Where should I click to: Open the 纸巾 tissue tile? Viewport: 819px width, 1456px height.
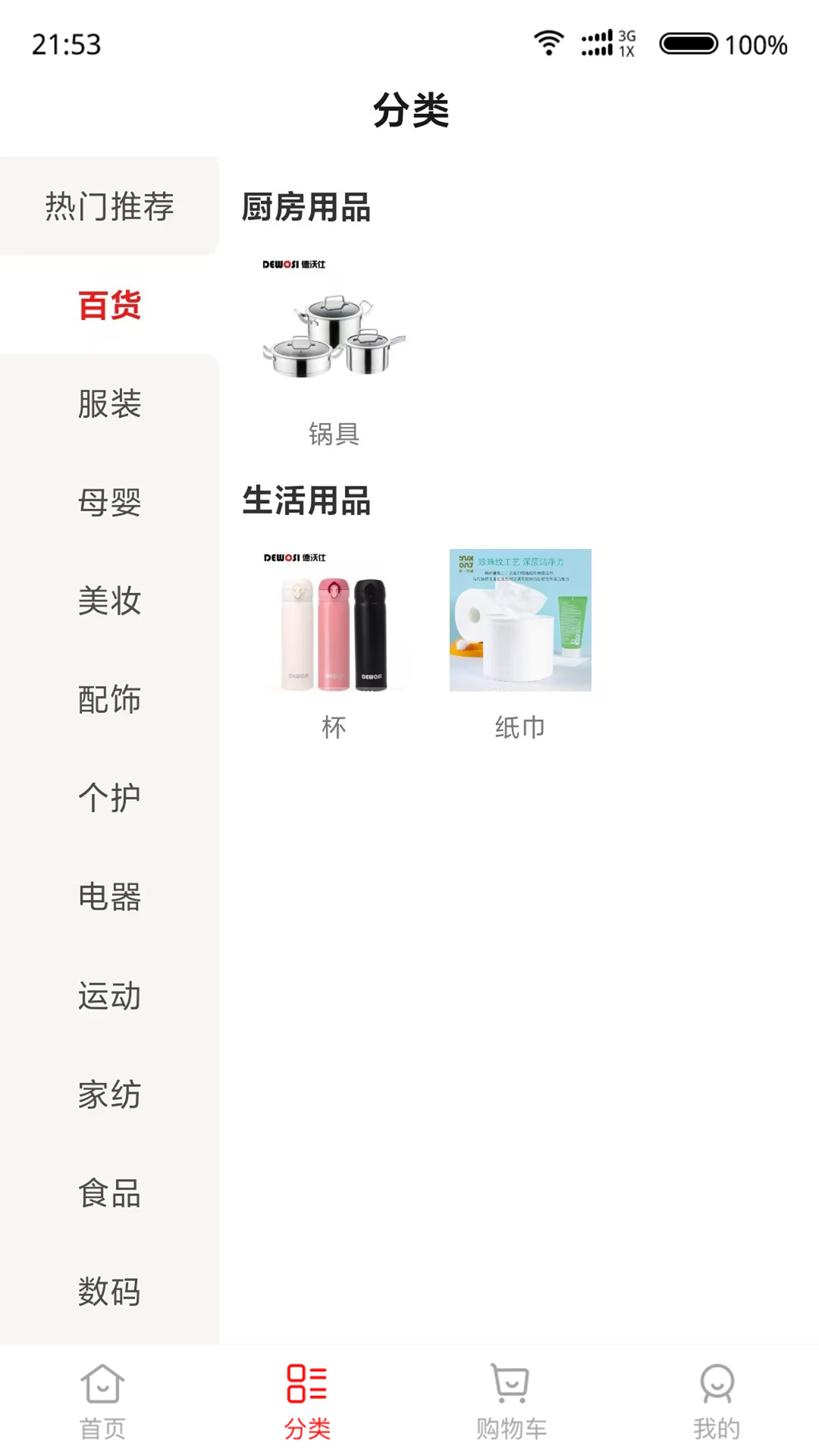[520, 645]
